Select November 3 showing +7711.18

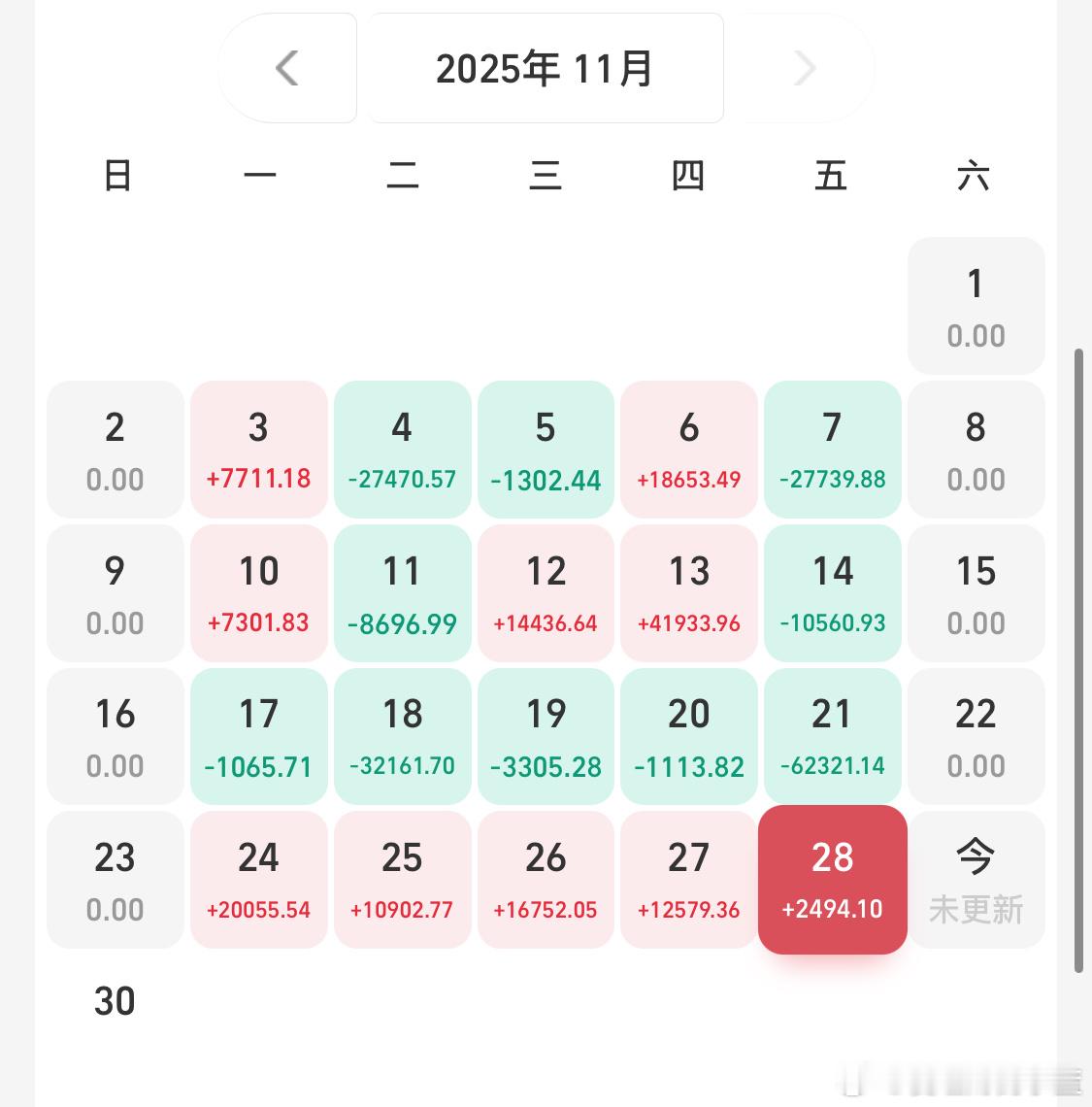(258, 449)
